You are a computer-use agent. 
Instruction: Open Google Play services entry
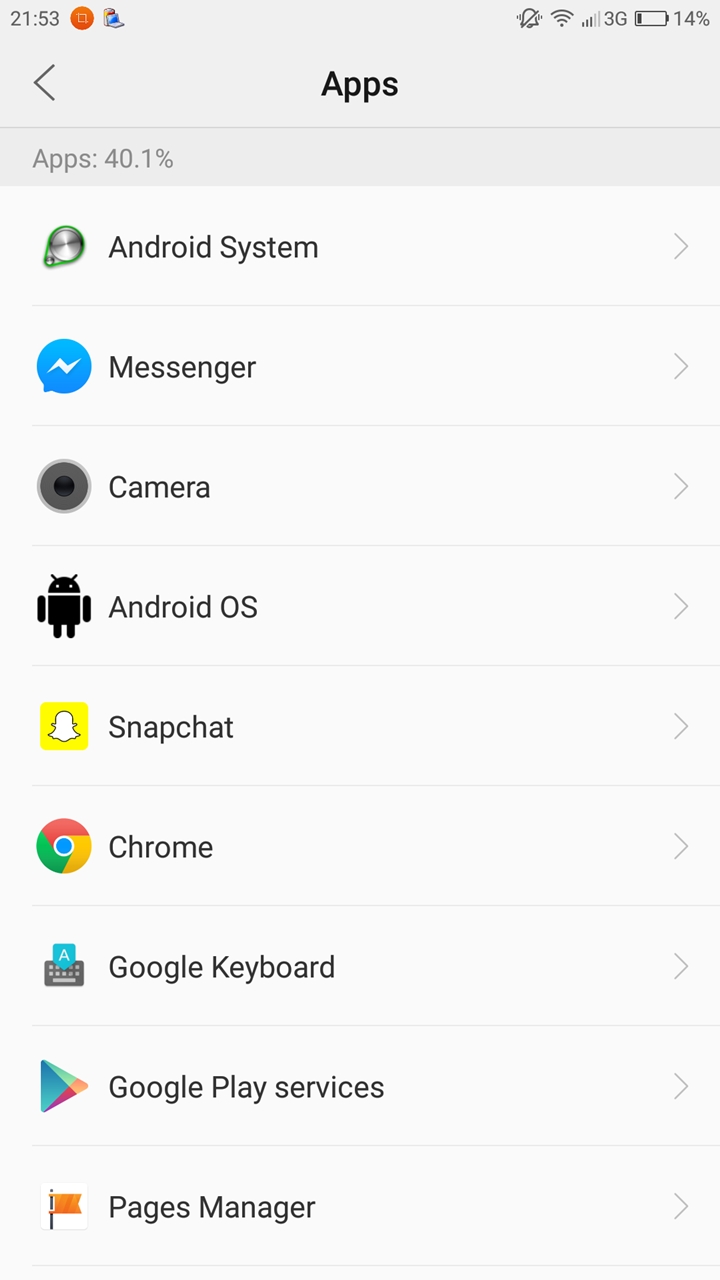pyautogui.click(x=360, y=1087)
